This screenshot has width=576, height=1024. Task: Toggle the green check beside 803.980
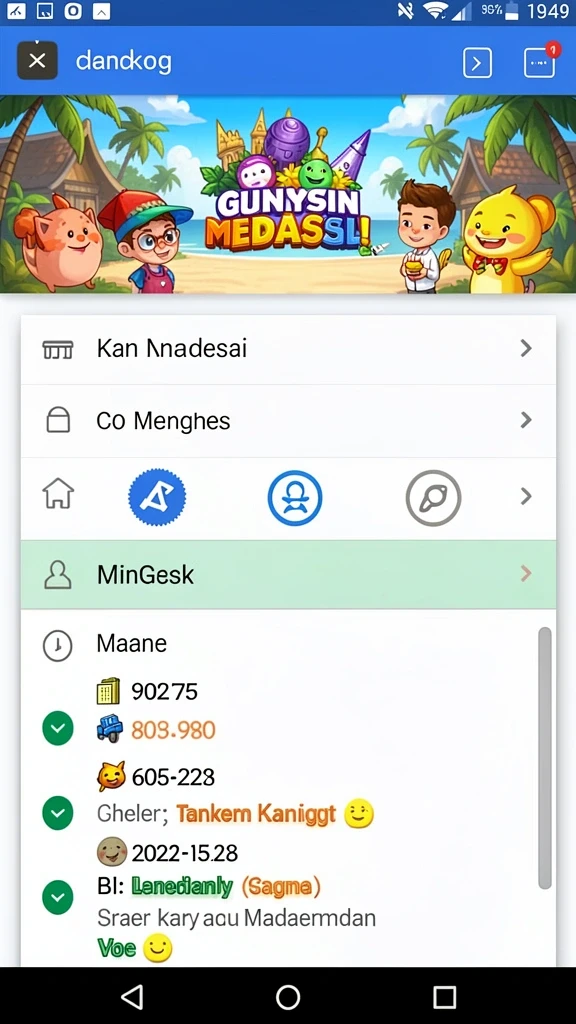click(x=57, y=728)
